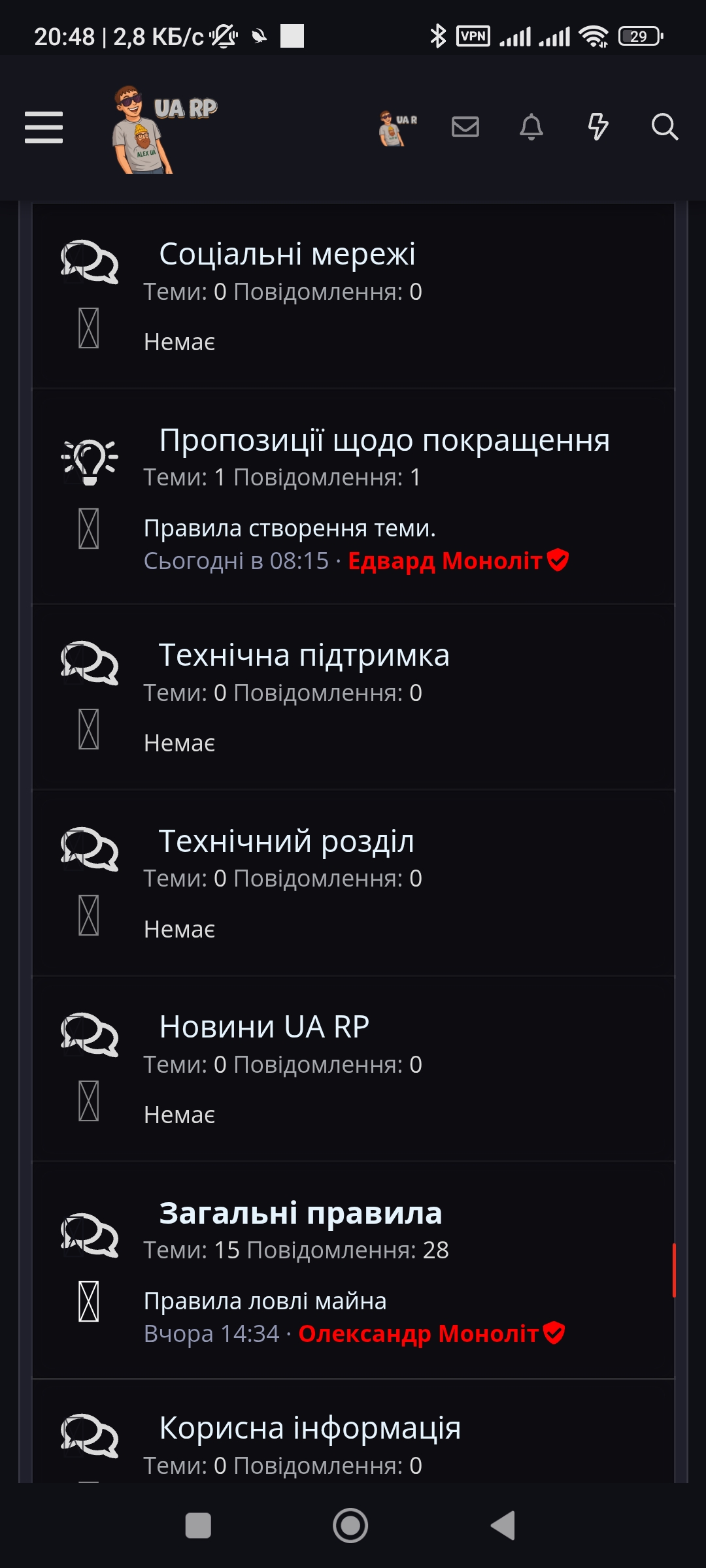This screenshot has width=706, height=1568.
Task: Open the Новини UA RP forum
Action: (x=264, y=1027)
